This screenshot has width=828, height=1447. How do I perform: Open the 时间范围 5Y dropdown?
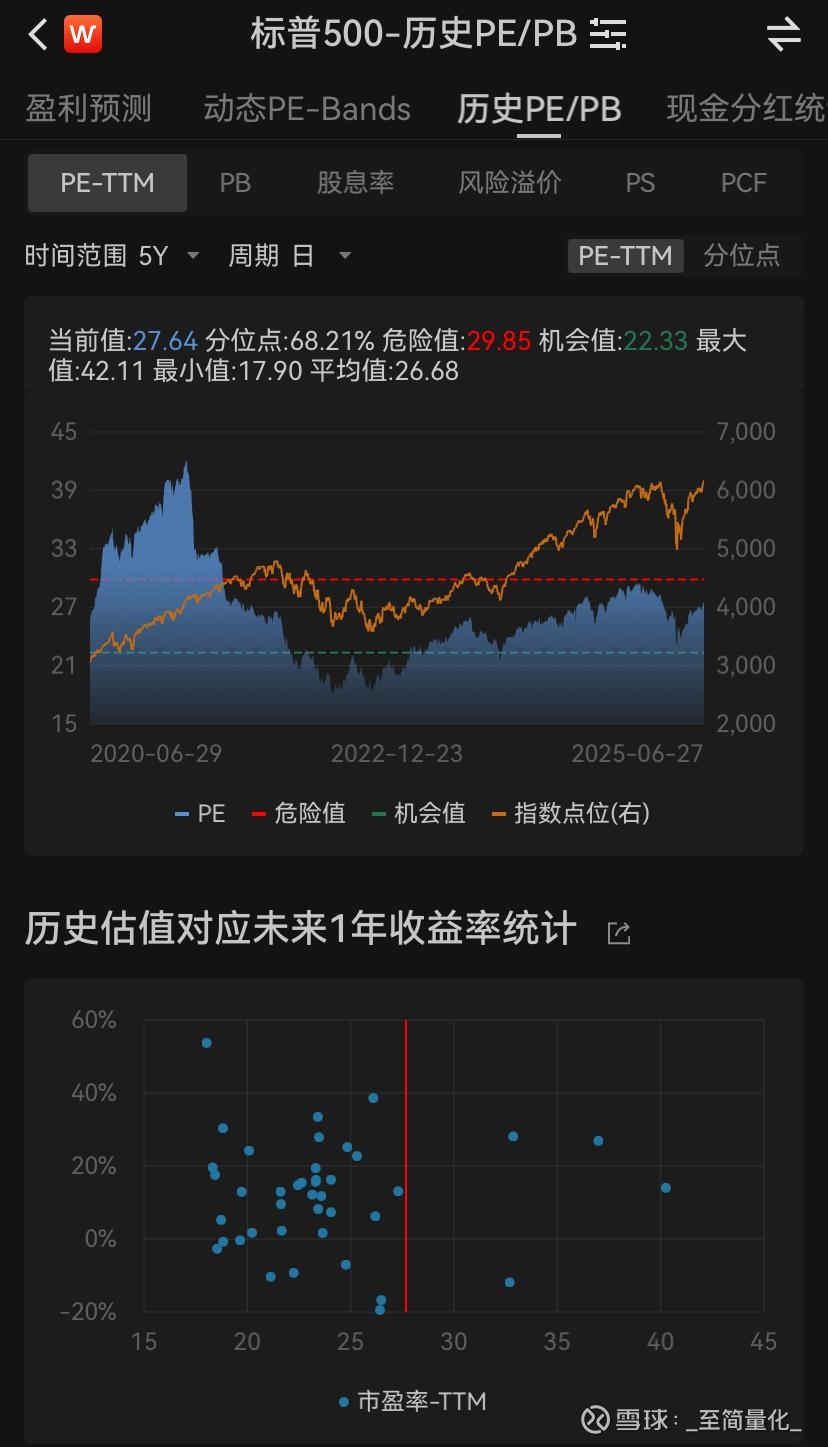click(x=110, y=256)
